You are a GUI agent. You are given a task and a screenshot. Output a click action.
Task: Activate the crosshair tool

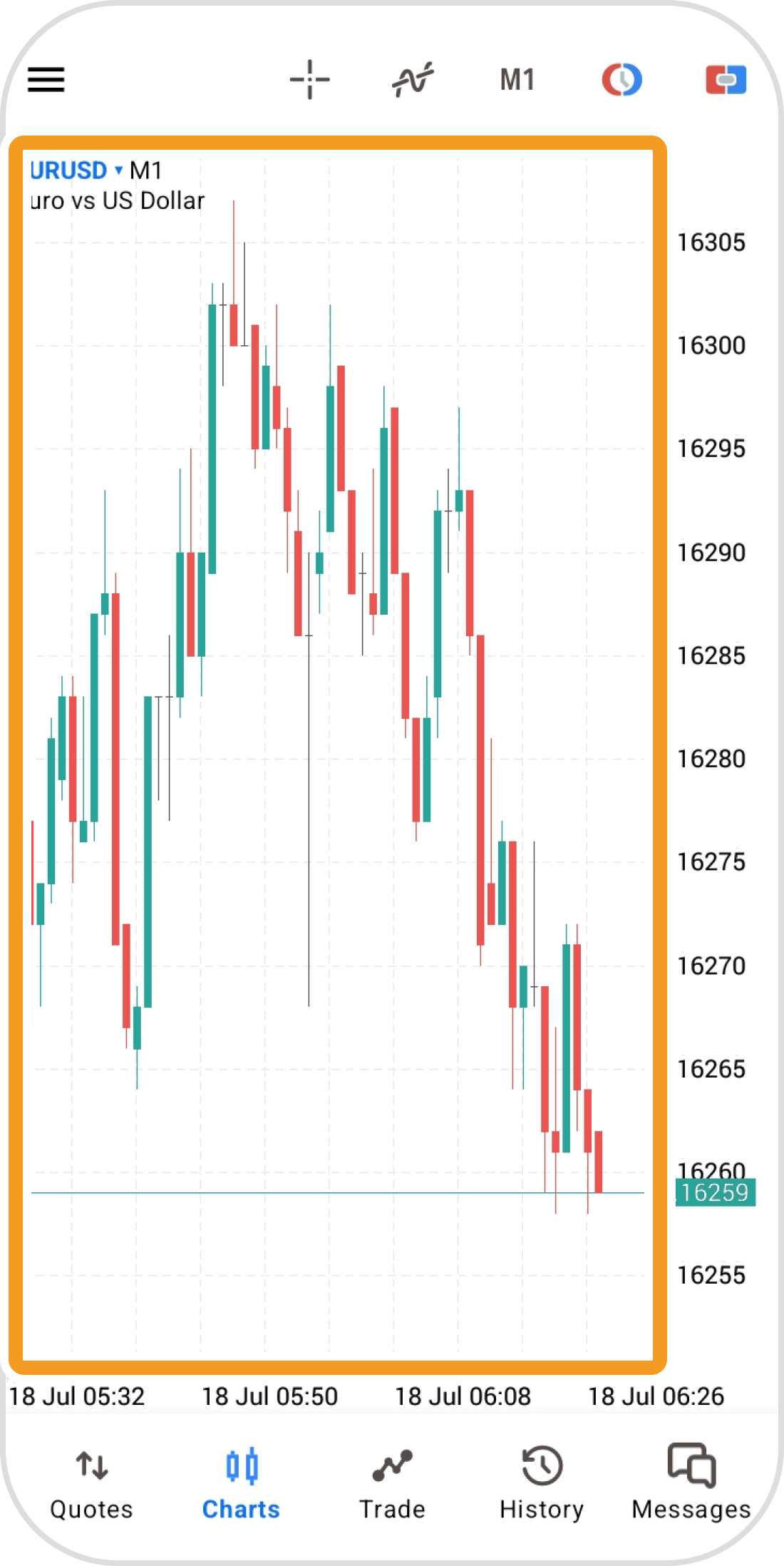310,79
